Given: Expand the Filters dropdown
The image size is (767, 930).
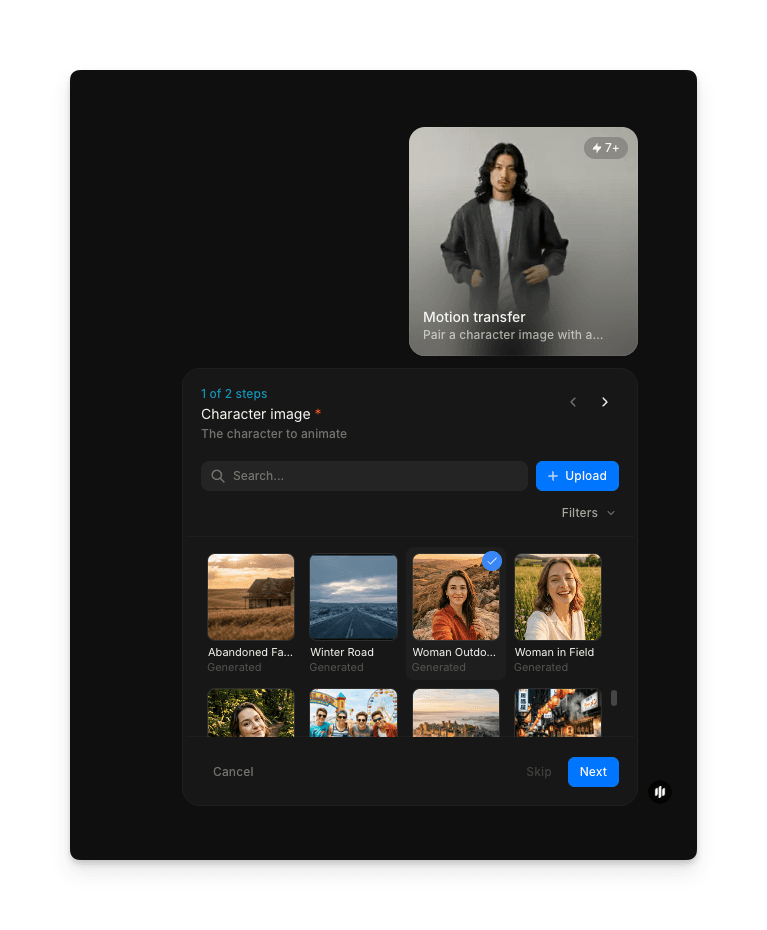Looking at the screenshot, I should click(588, 513).
